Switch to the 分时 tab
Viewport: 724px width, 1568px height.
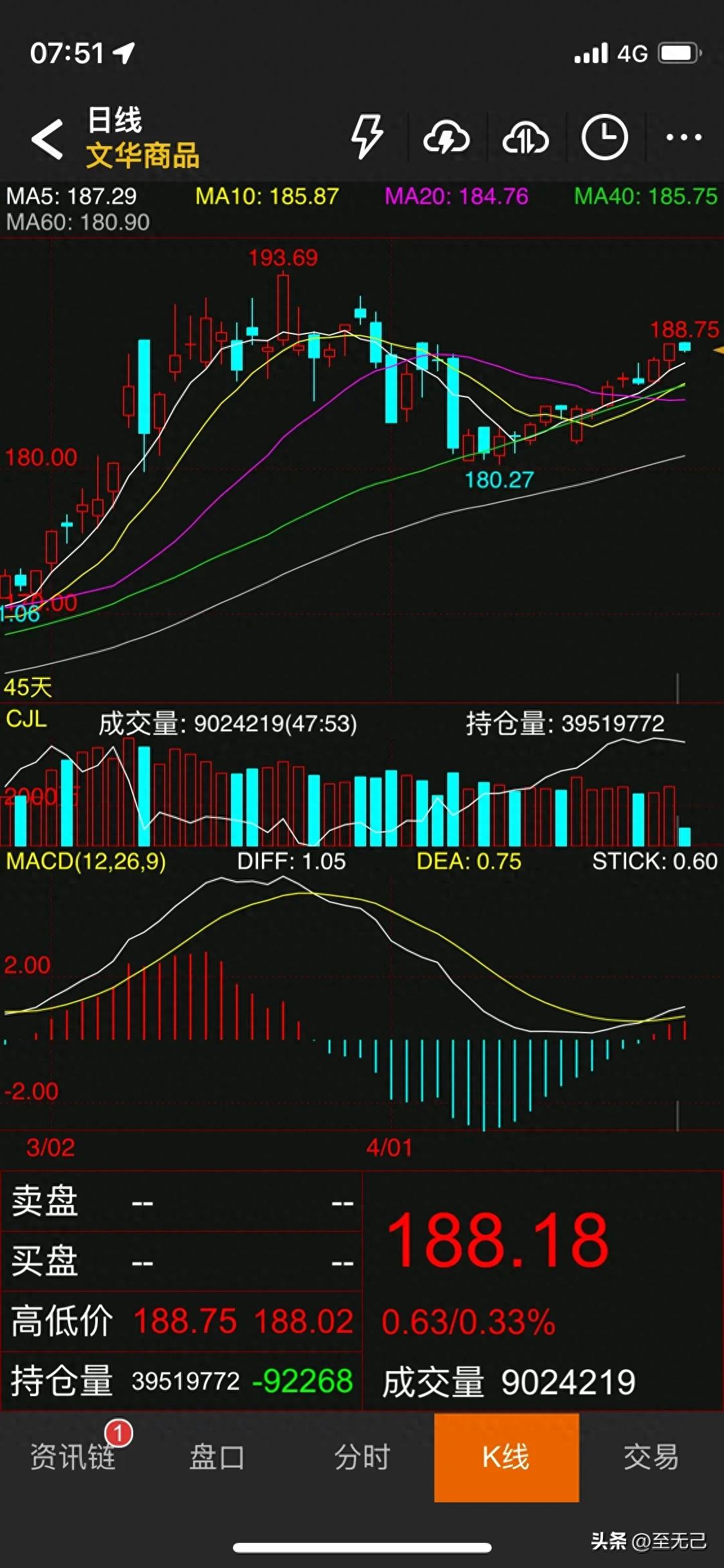coord(362,1457)
